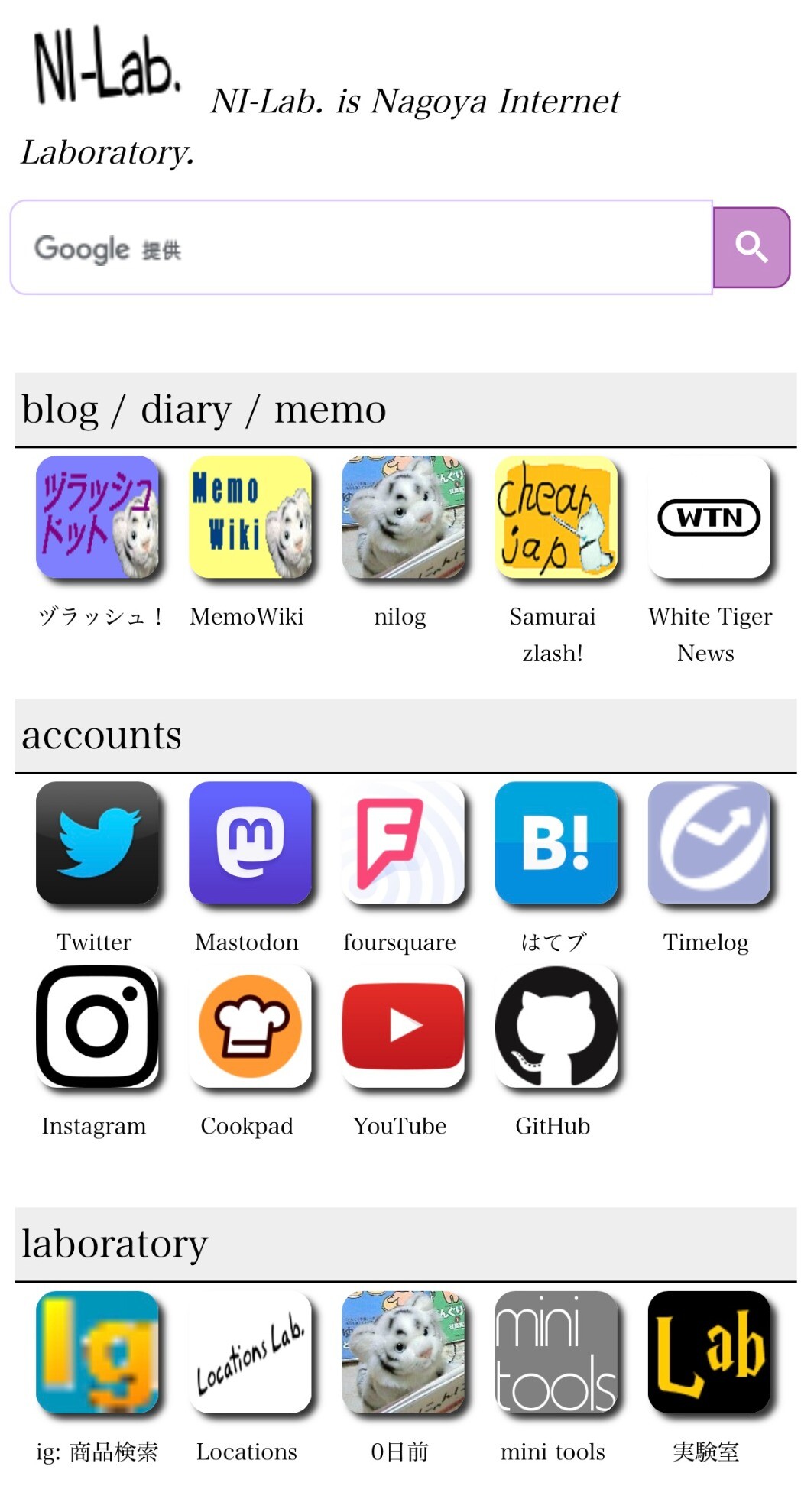Open the Instagram account link
The height and width of the screenshot is (1512, 801).
point(98,1027)
